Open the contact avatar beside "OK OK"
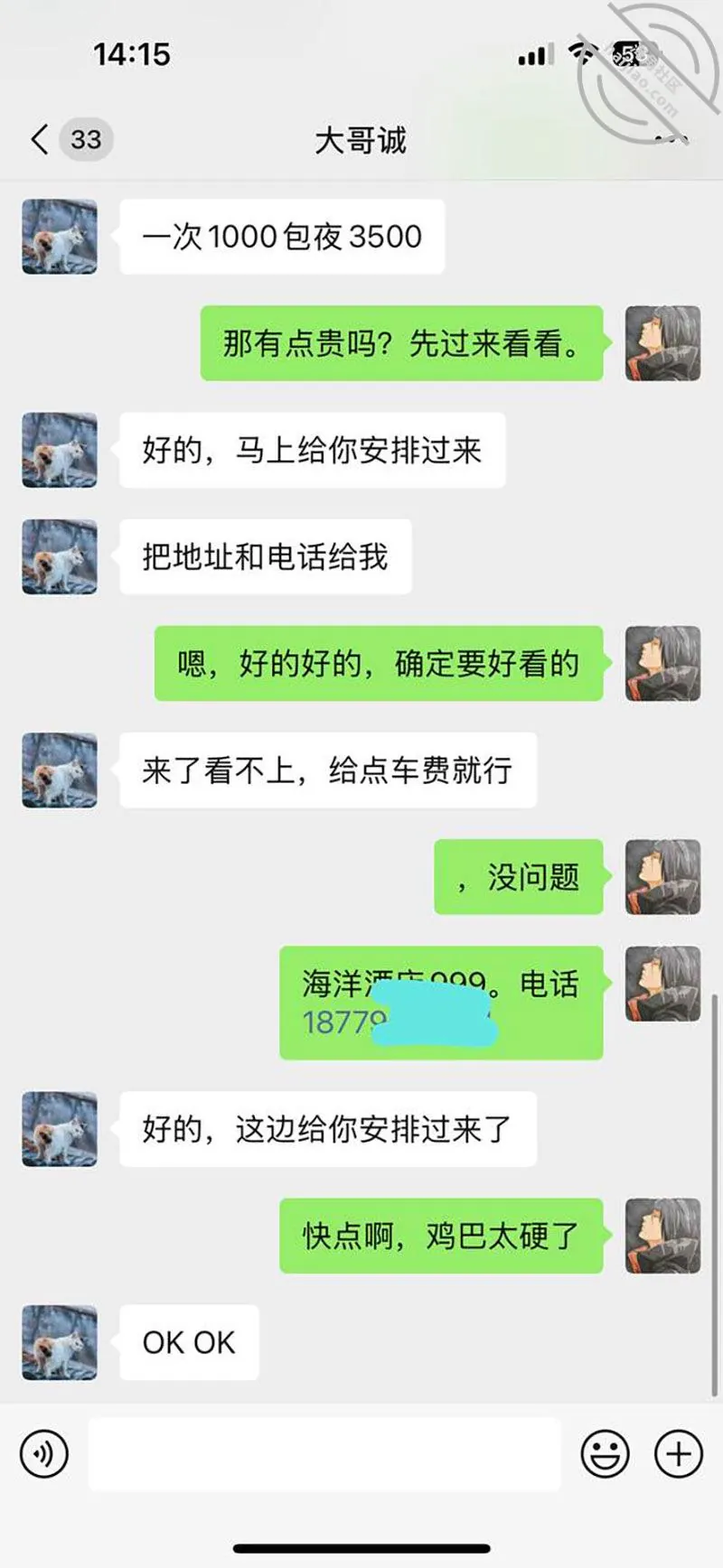The height and width of the screenshot is (1568, 723). coord(60,1342)
